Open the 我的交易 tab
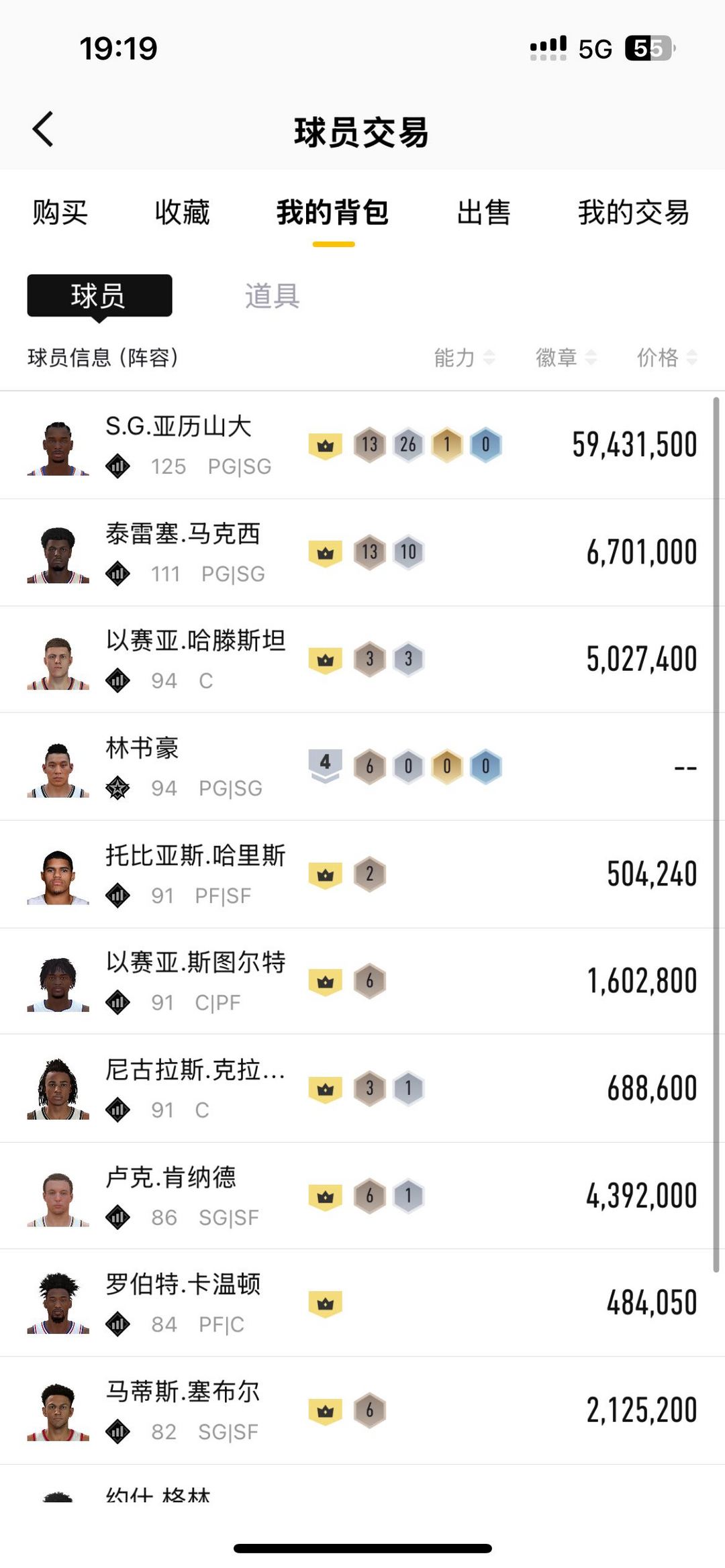The width and height of the screenshot is (725, 1568). click(x=633, y=213)
